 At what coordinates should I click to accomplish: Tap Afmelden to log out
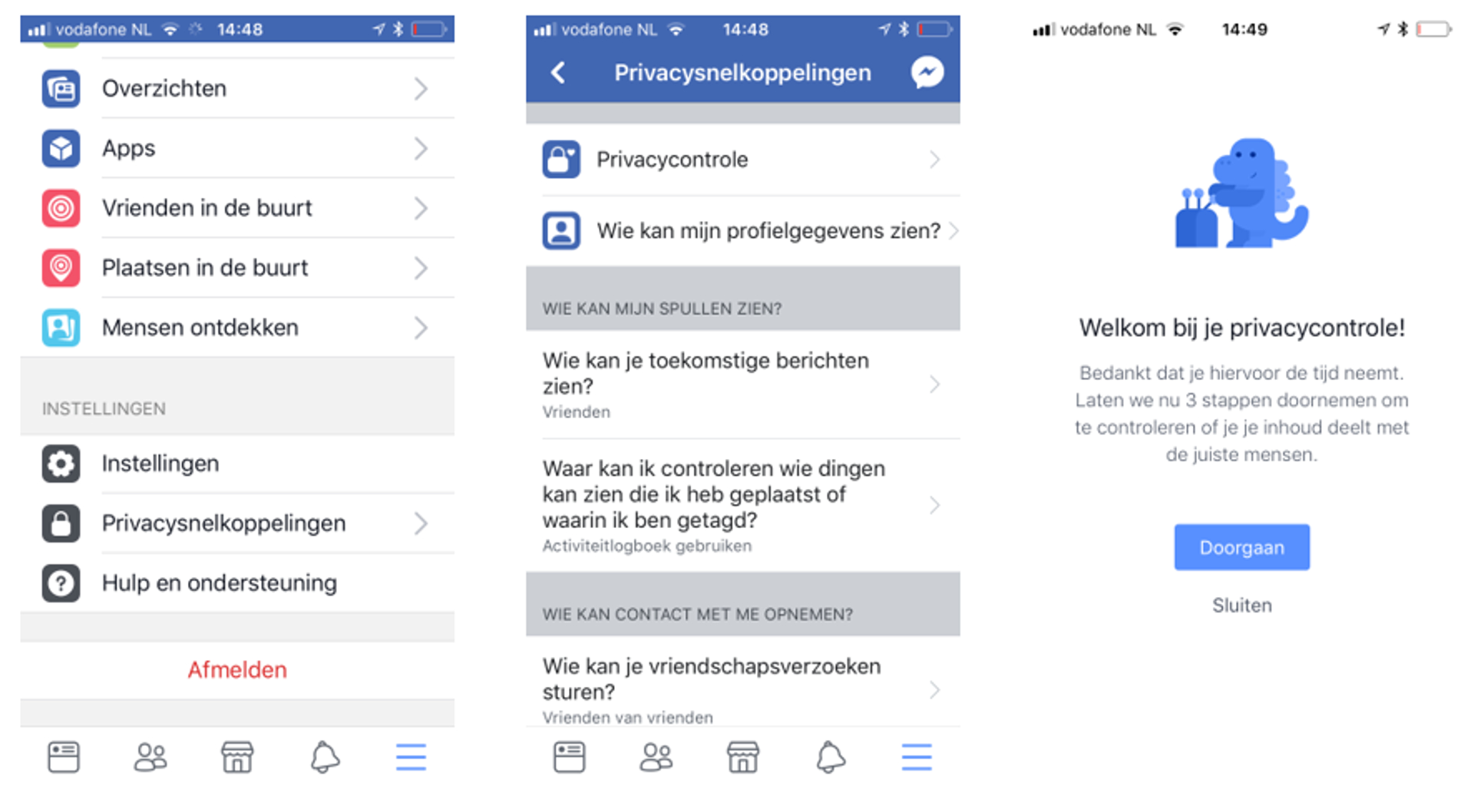point(237,670)
